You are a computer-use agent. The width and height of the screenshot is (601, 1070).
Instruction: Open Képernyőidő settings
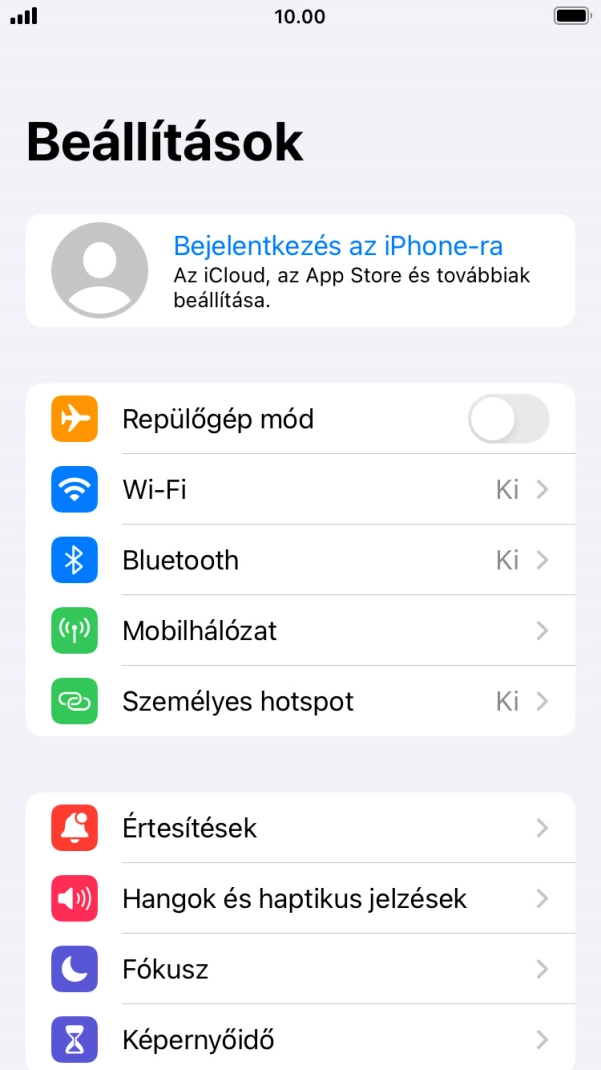pyautogui.click(x=300, y=1039)
